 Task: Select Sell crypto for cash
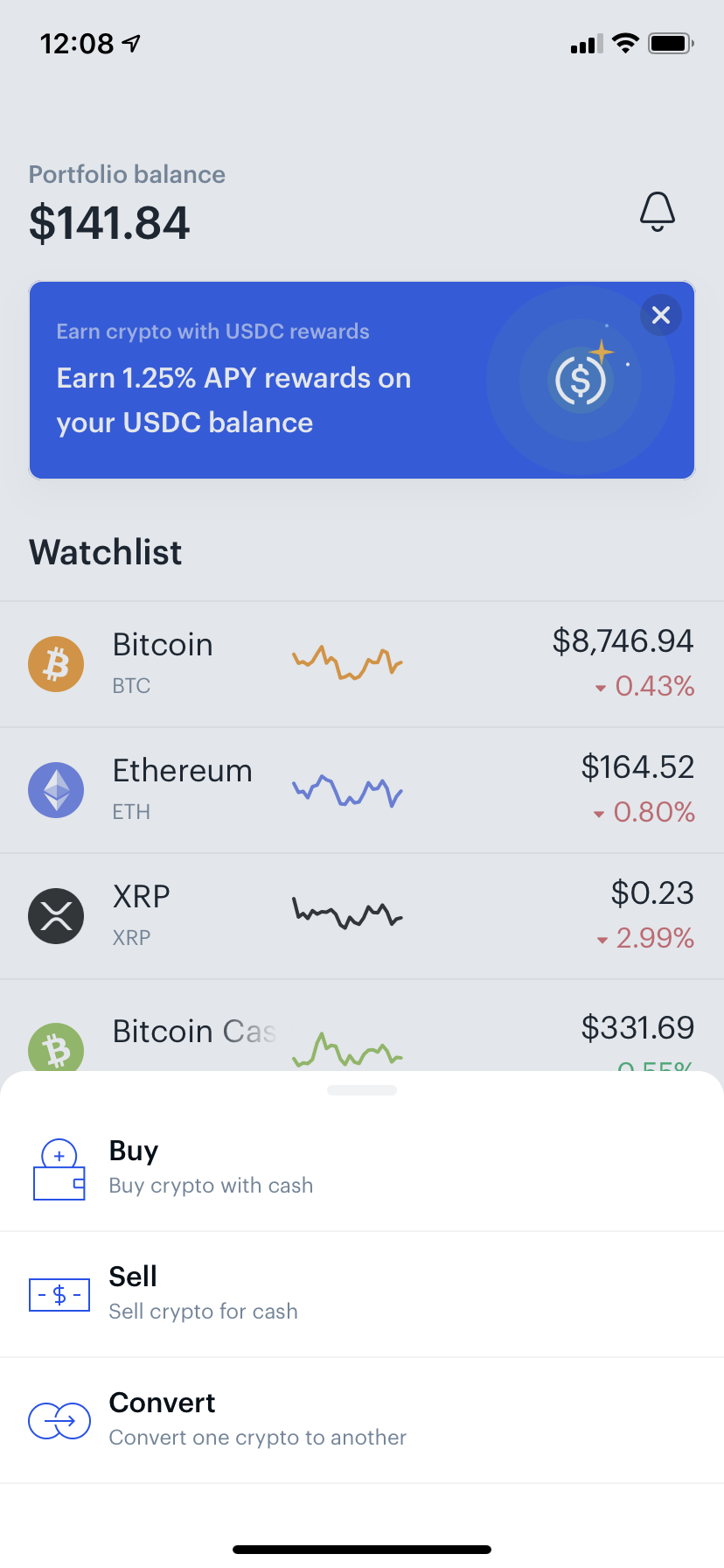(362, 1294)
